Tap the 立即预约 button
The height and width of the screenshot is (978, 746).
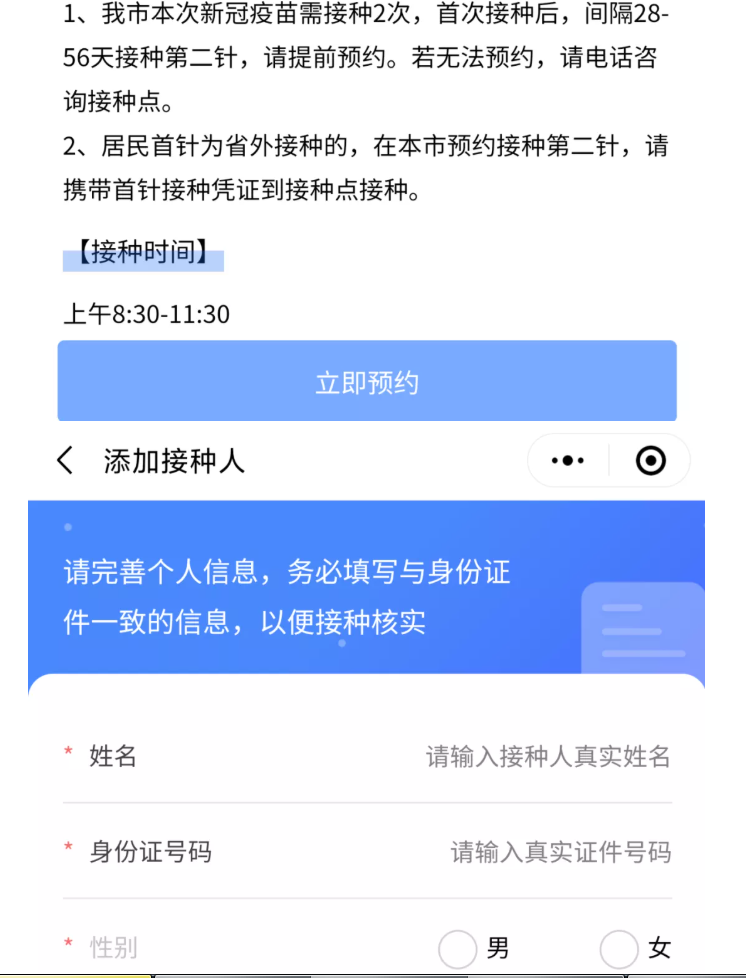(x=367, y=382)
